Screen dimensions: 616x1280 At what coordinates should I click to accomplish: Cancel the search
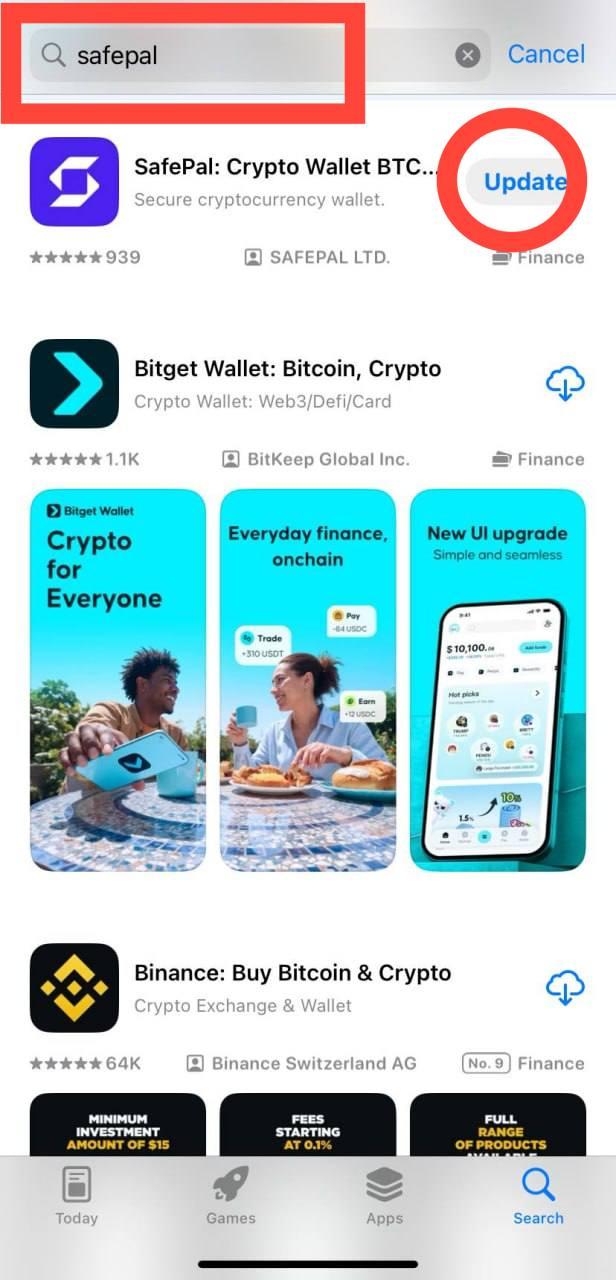(x=546, y=54)
